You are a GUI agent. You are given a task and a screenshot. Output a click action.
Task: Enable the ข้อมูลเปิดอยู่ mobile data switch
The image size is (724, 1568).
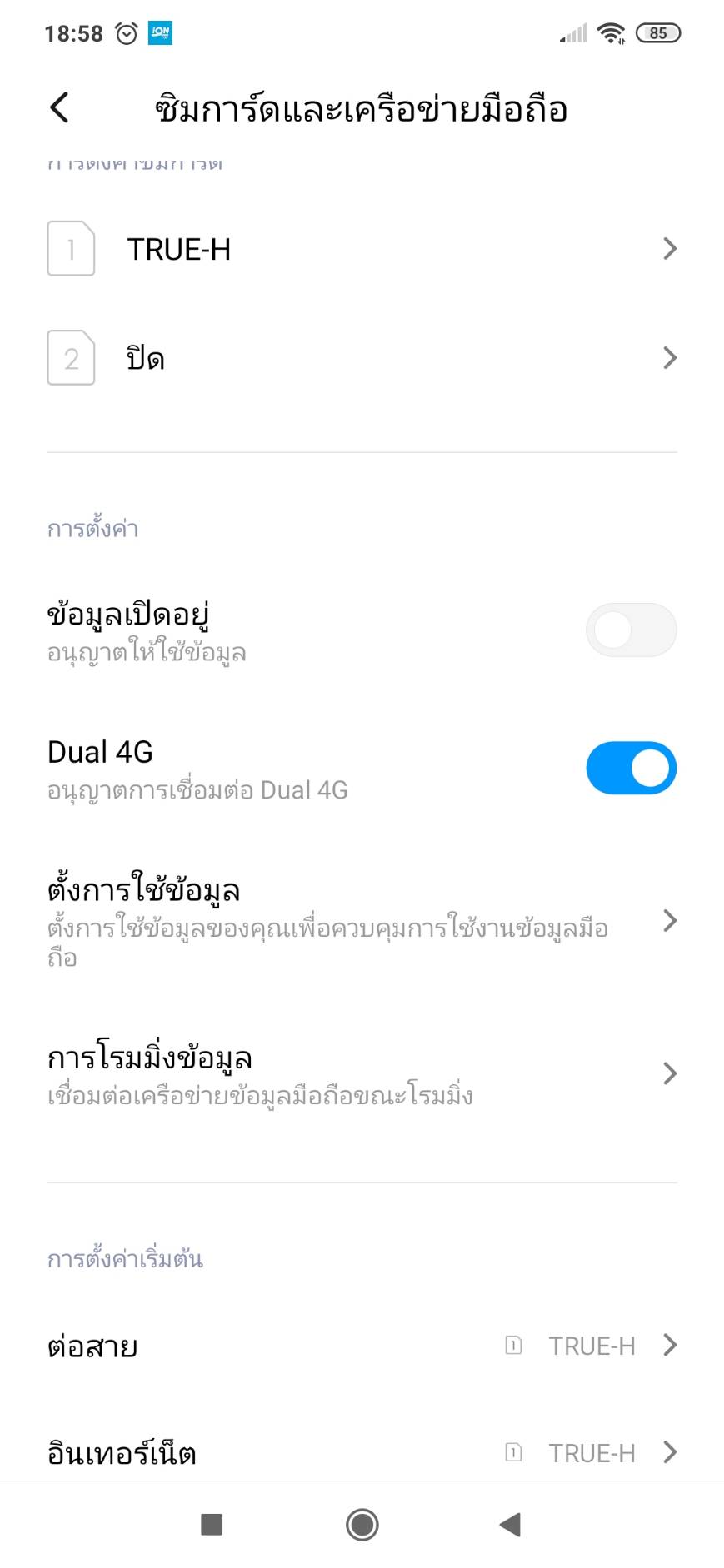point(631,630)
